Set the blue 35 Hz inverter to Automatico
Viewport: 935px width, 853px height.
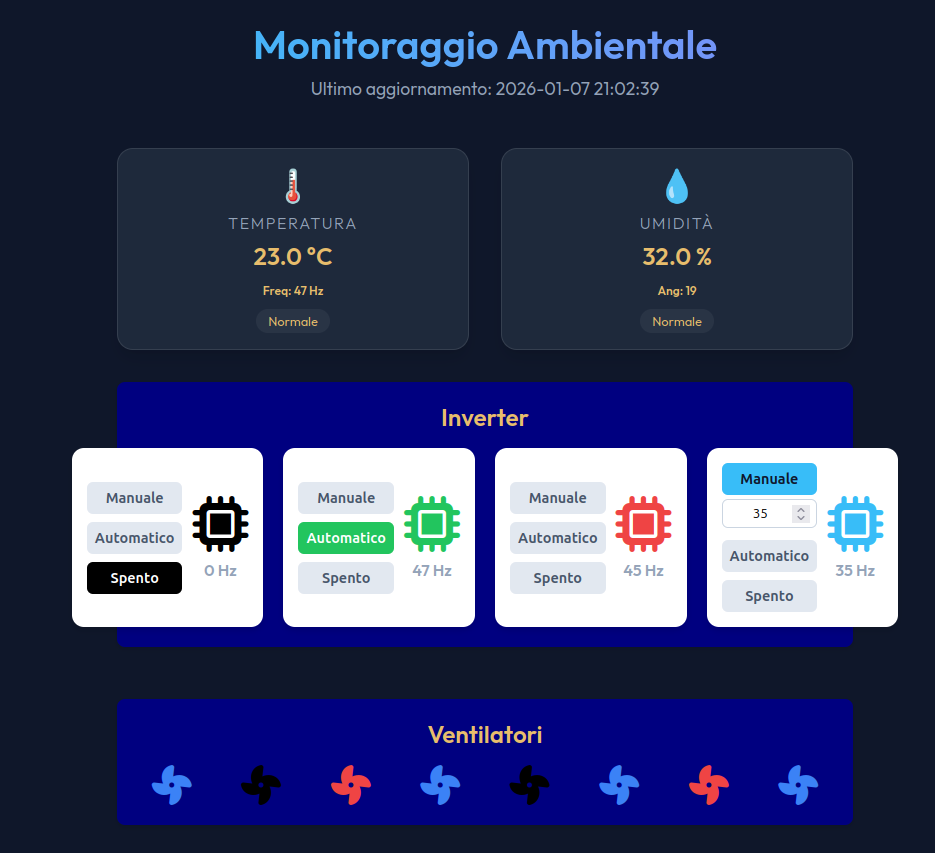point(769,556)
